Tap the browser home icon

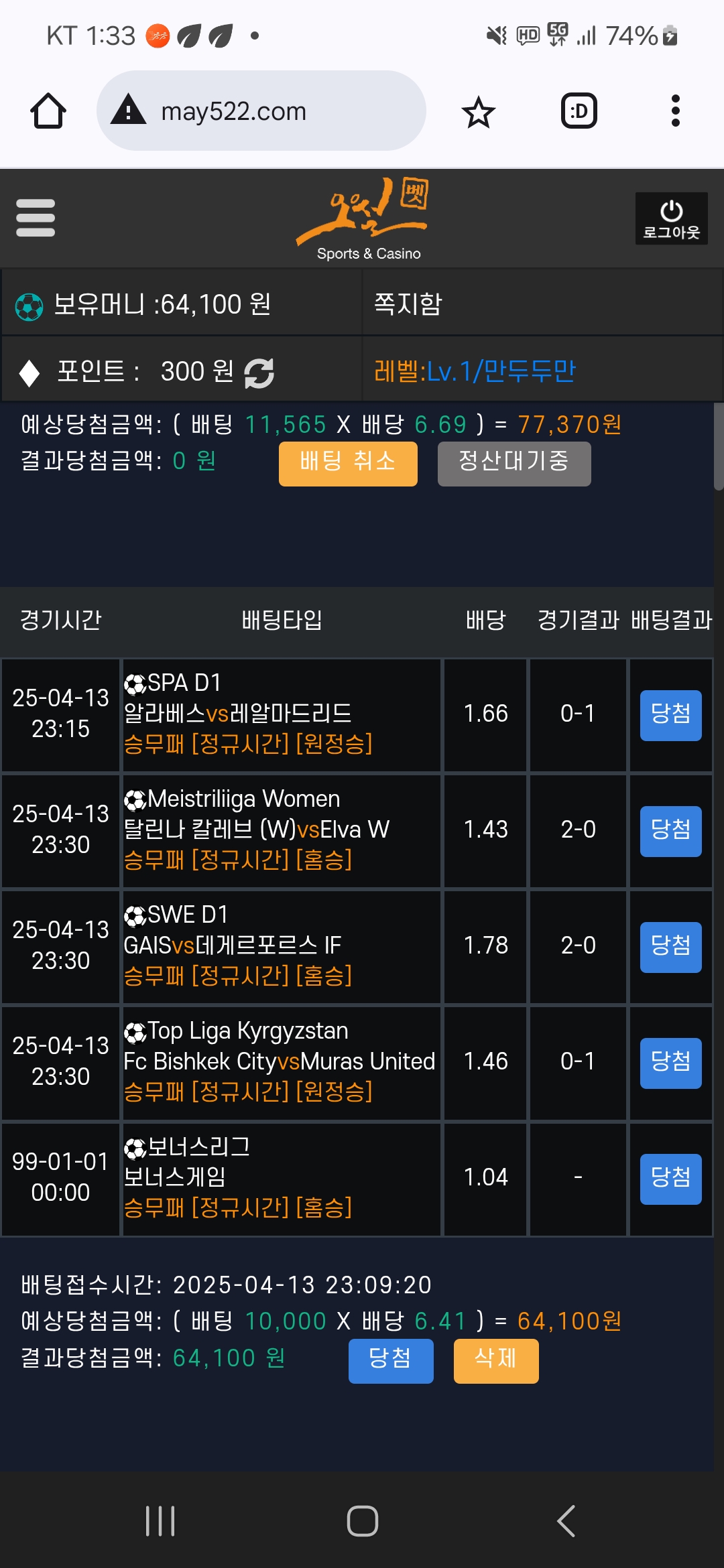tap(48, 111)
